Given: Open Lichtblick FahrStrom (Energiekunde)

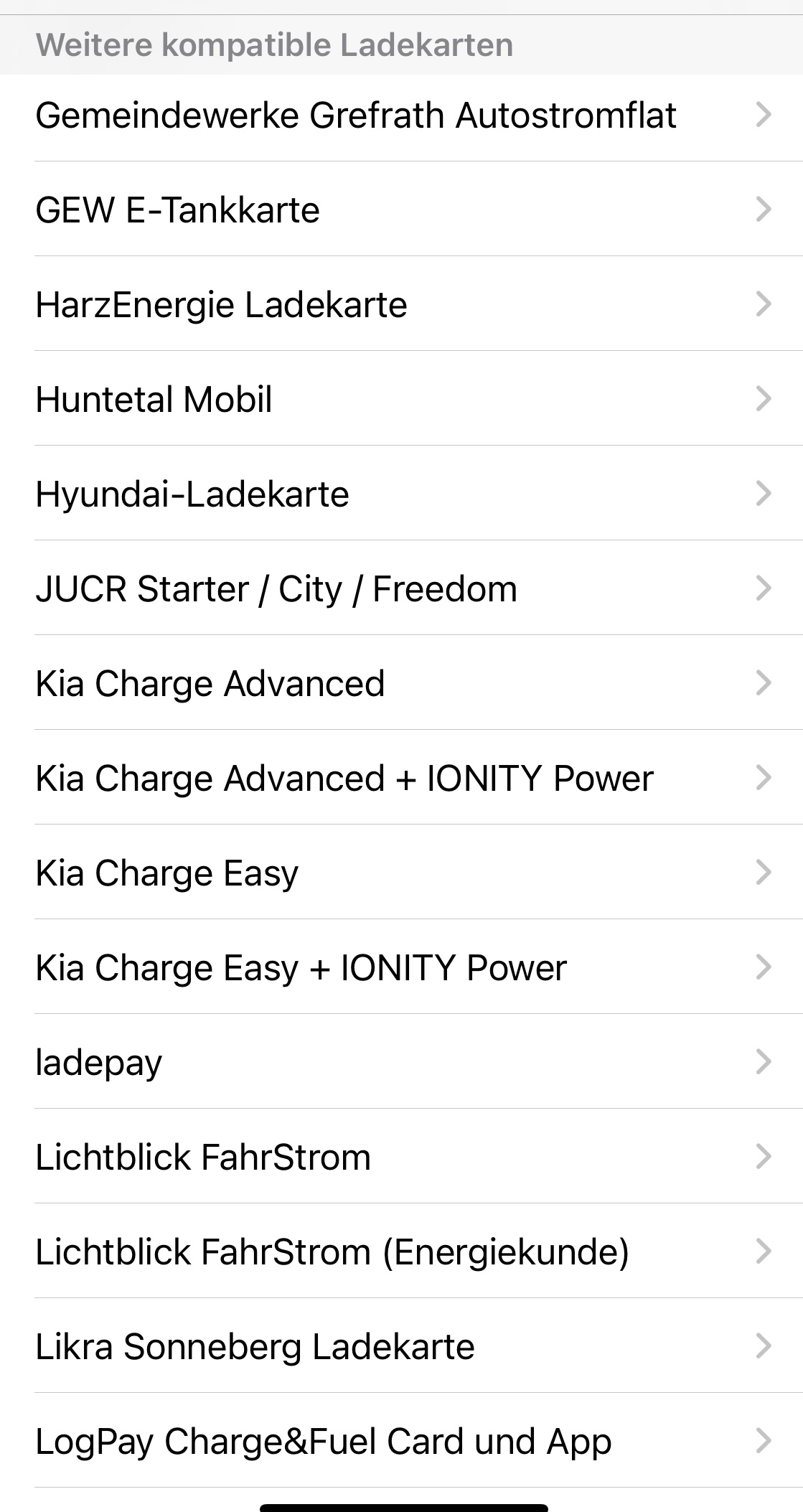Looking at the screenshot, I should (x=401, y=1252).
